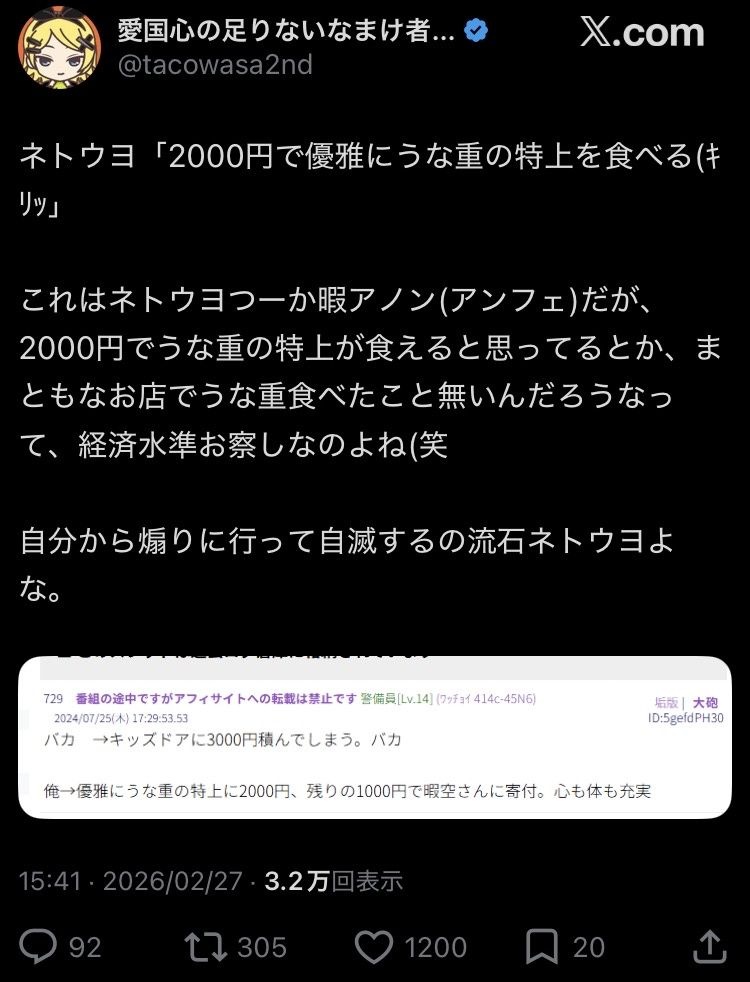The height and width of the screenshot is (982, 750).
Task: Open analytics via 3.2万回表示 view count
Action: 333,880
